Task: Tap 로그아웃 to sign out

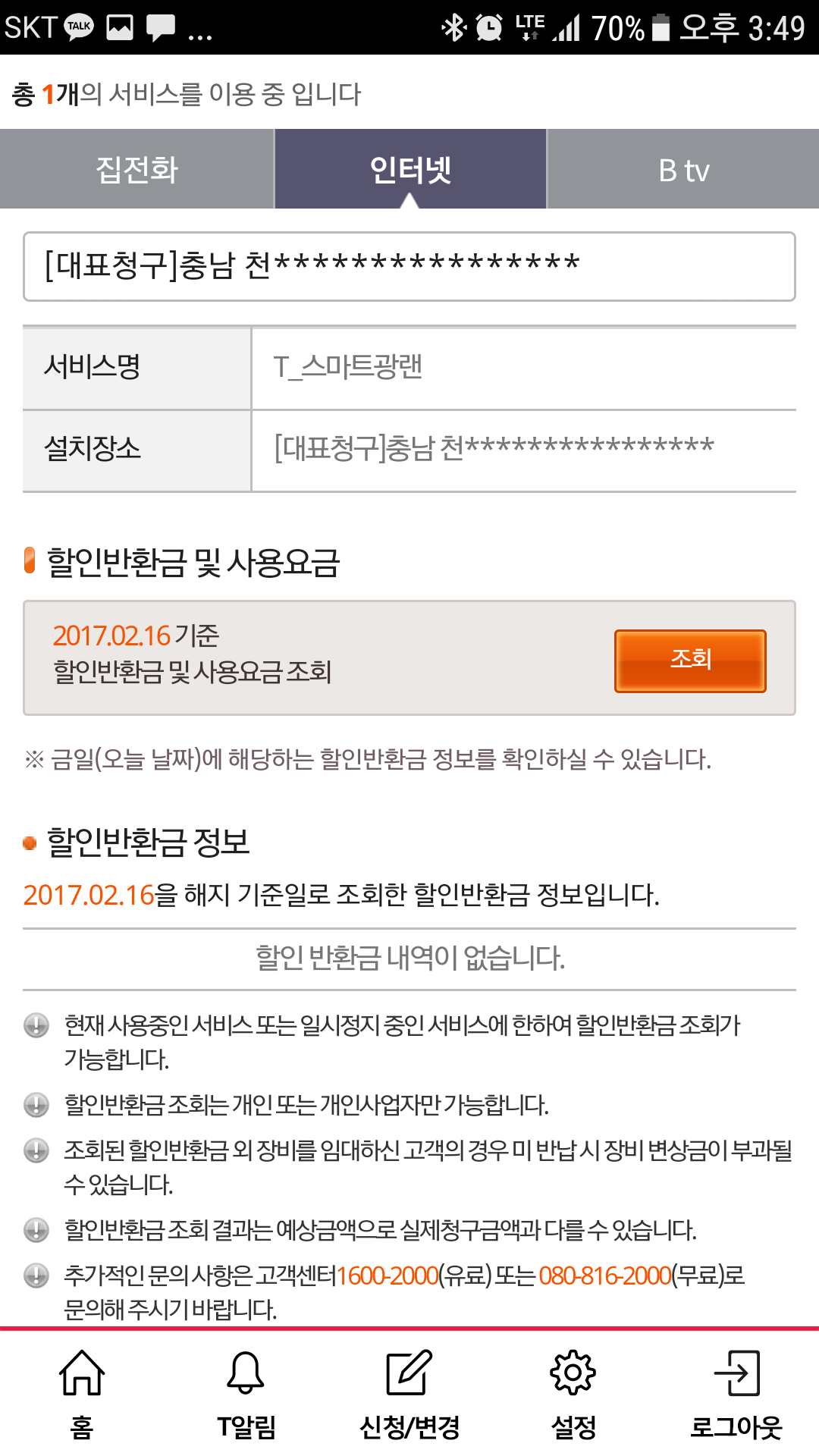Action: click(x=736, y=1394)
